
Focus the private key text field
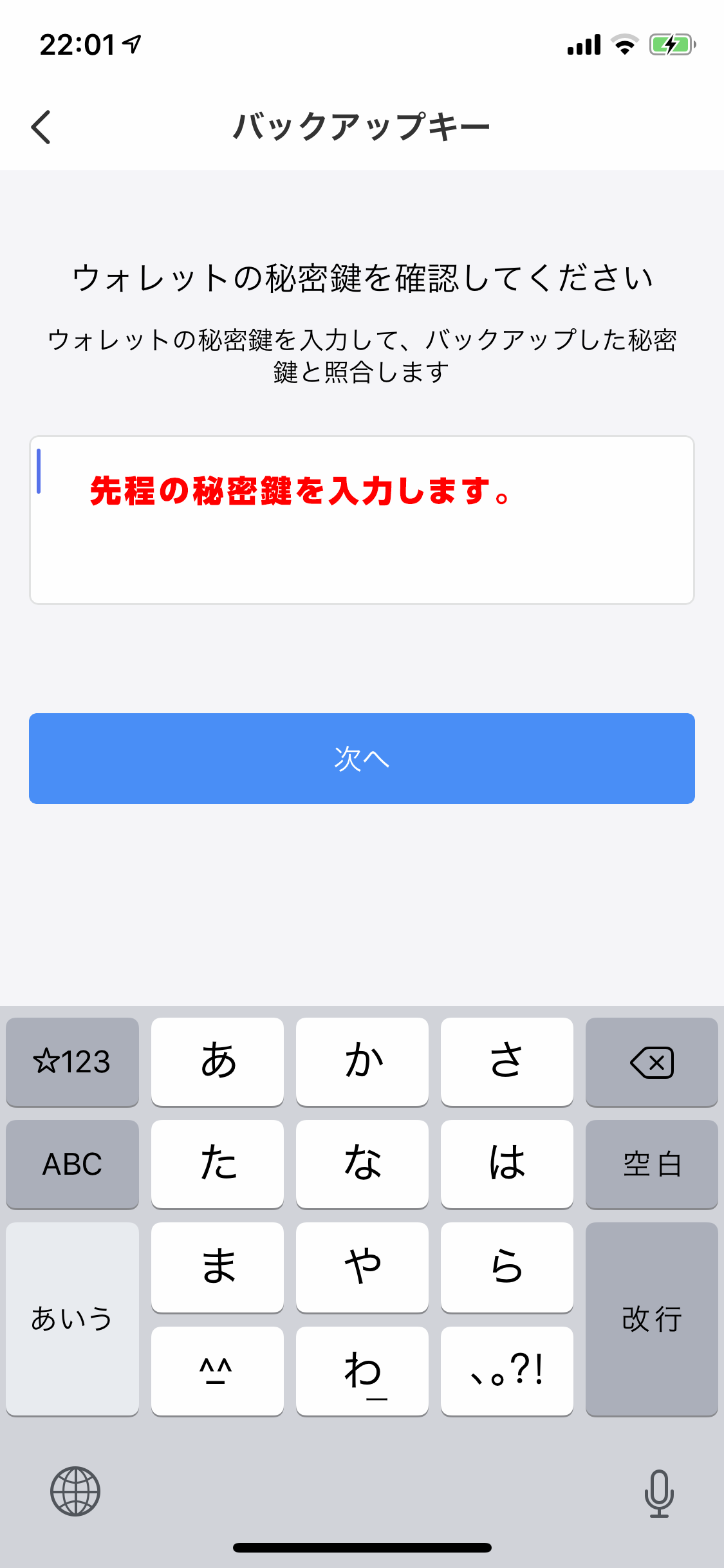pyautogui.click(x=362, y=520)
